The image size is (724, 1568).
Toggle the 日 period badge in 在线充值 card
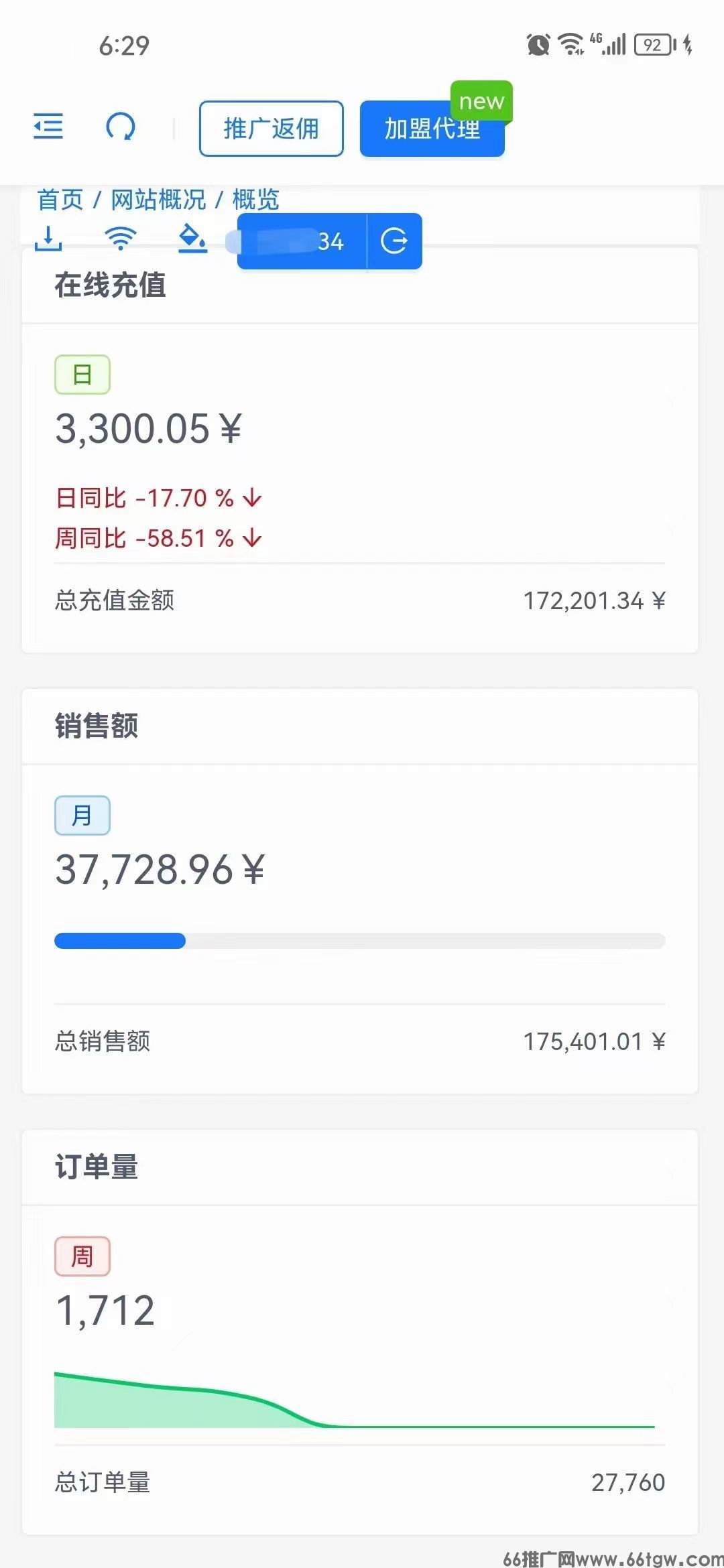point(82,374)
